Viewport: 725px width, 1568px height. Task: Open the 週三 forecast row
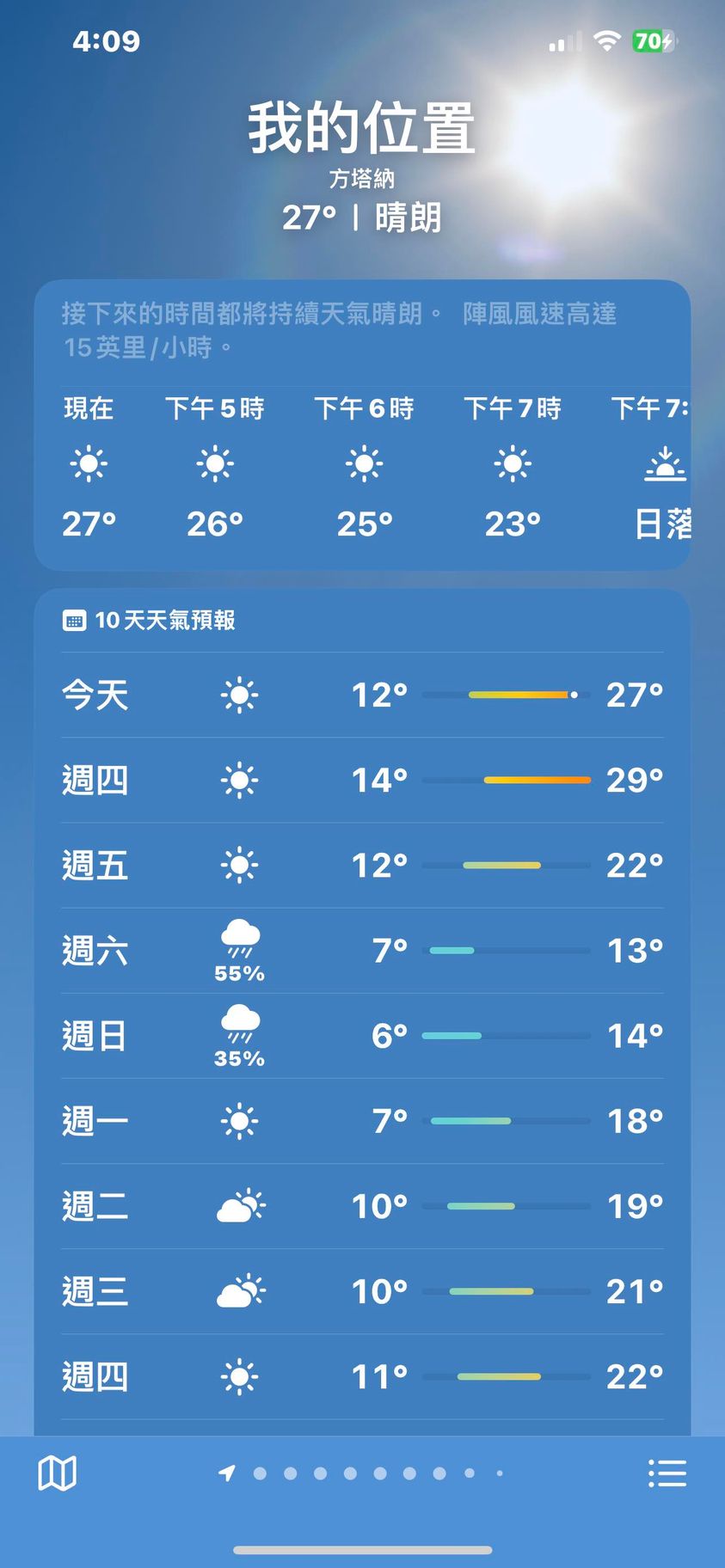pos(362,1291)
